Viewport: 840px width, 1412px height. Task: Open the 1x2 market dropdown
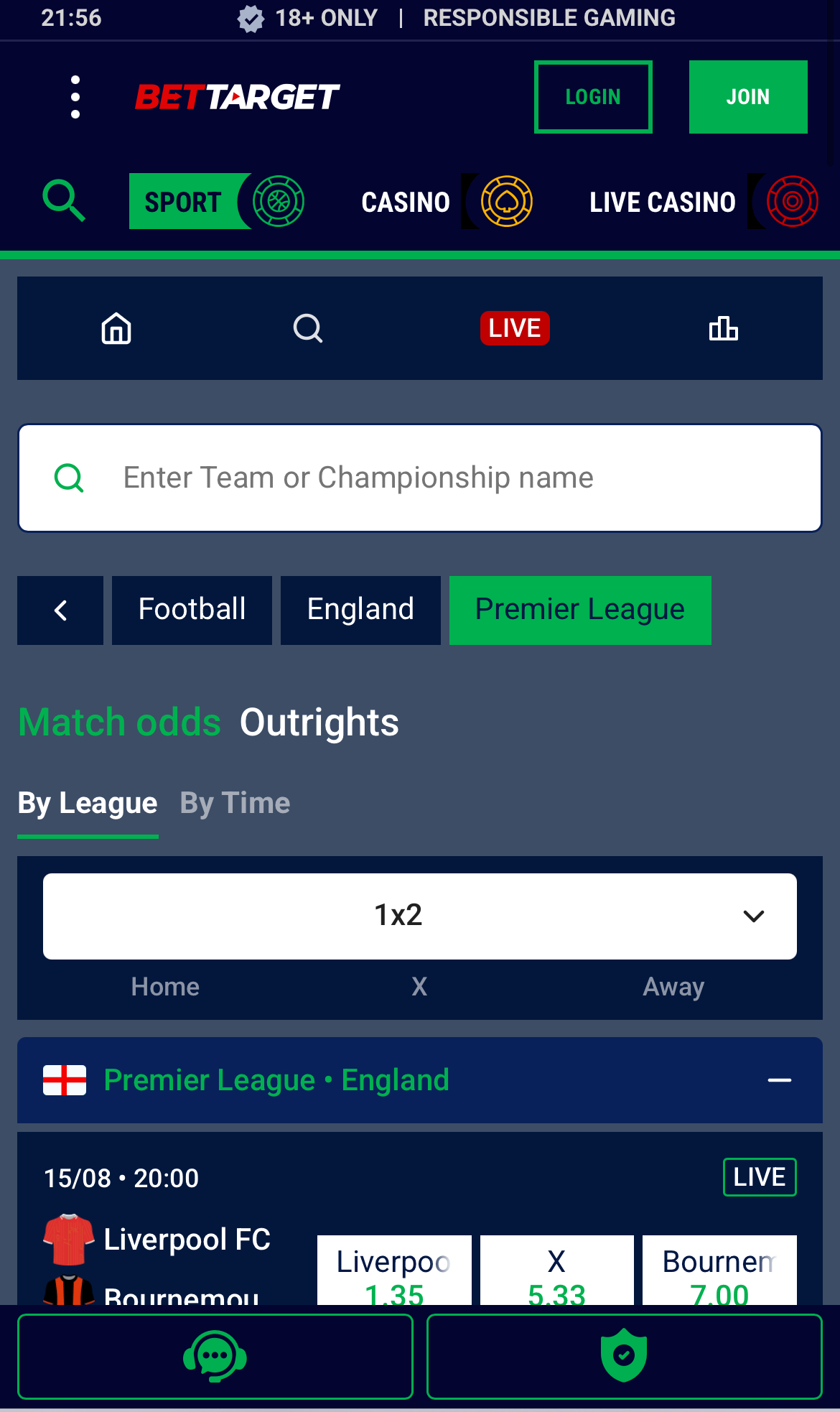pyautogui.click(x=420, y=916)
